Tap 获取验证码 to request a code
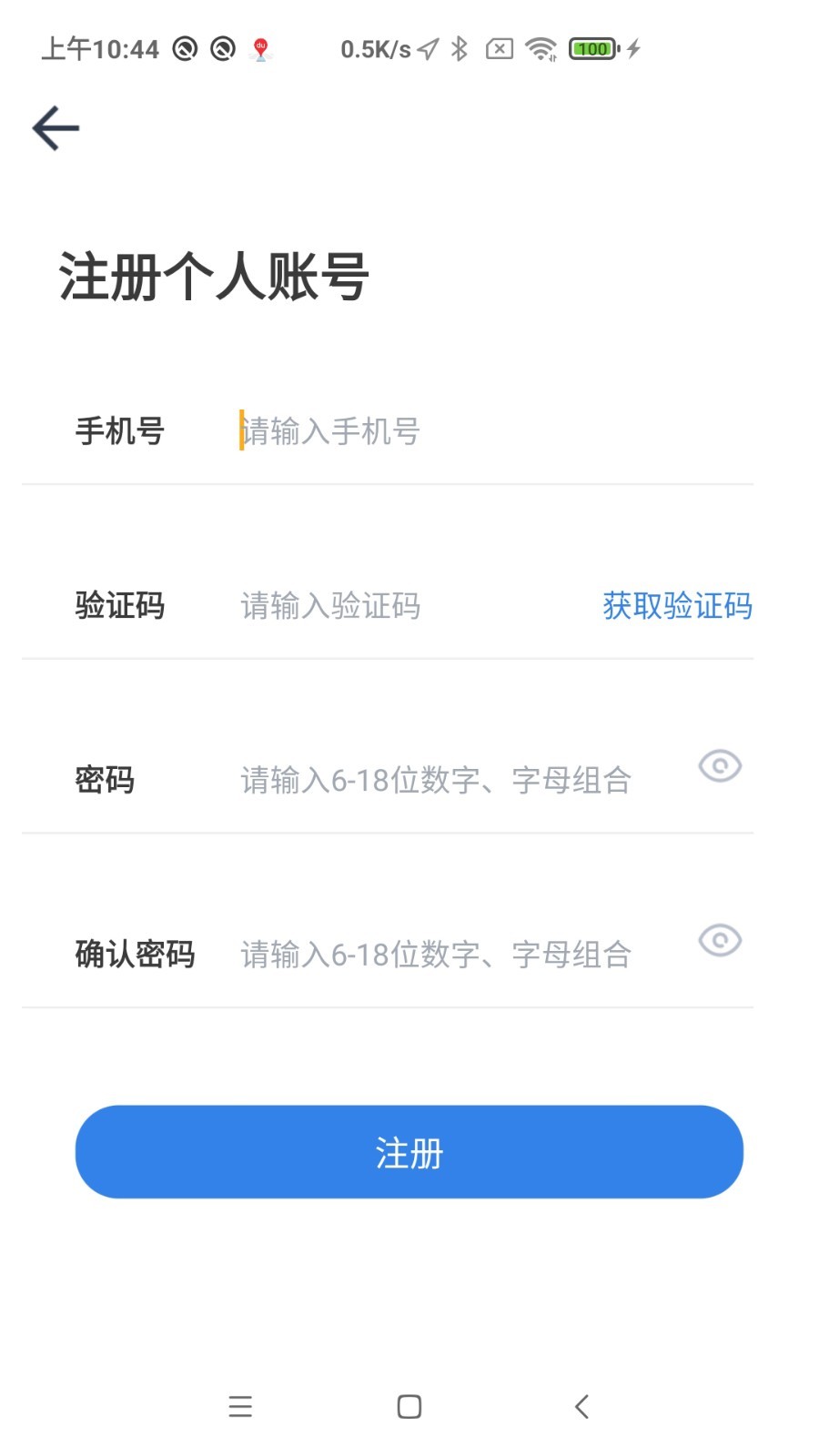This screenshot has width=819, height=1456. coord(676,606)
